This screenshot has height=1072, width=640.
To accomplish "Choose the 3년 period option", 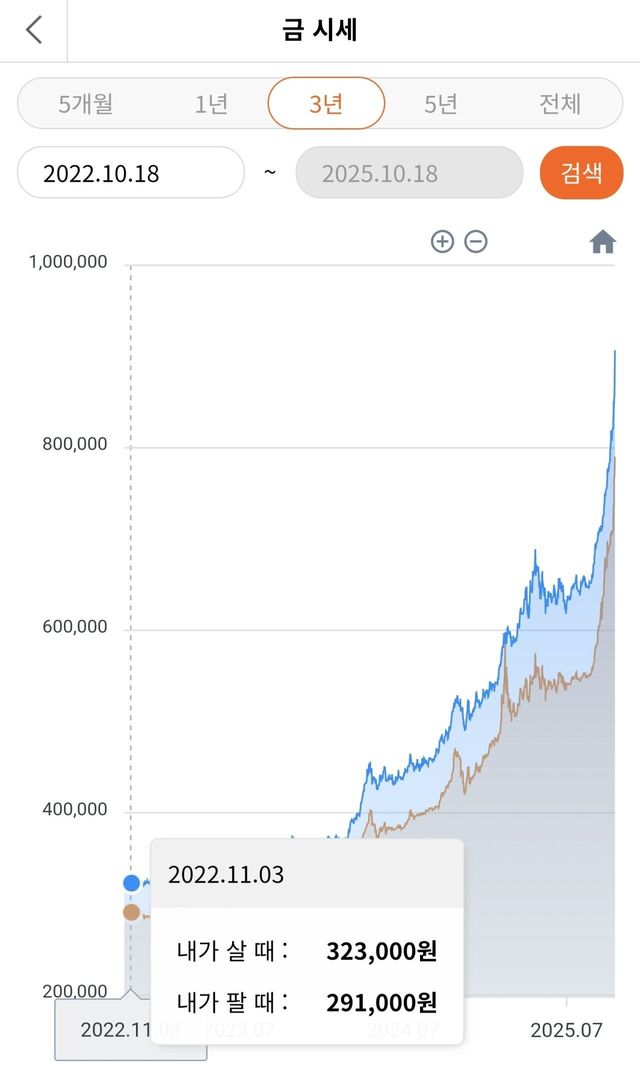I will pos(326,104).
